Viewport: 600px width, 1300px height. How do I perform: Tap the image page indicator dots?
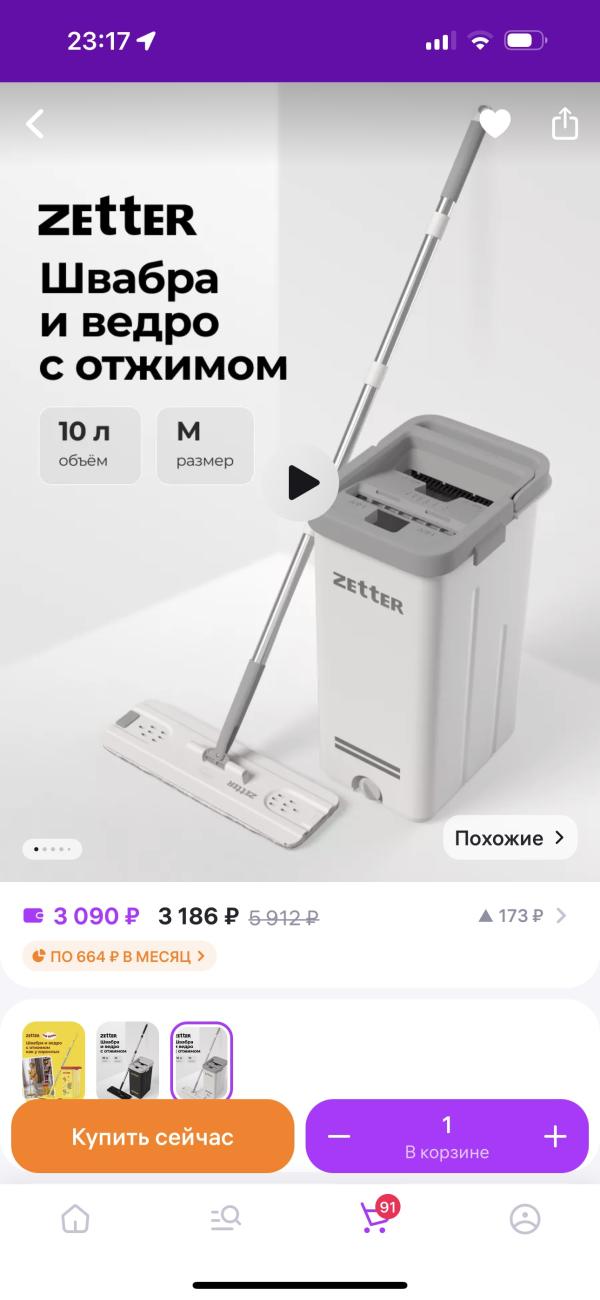click(52, 849)
